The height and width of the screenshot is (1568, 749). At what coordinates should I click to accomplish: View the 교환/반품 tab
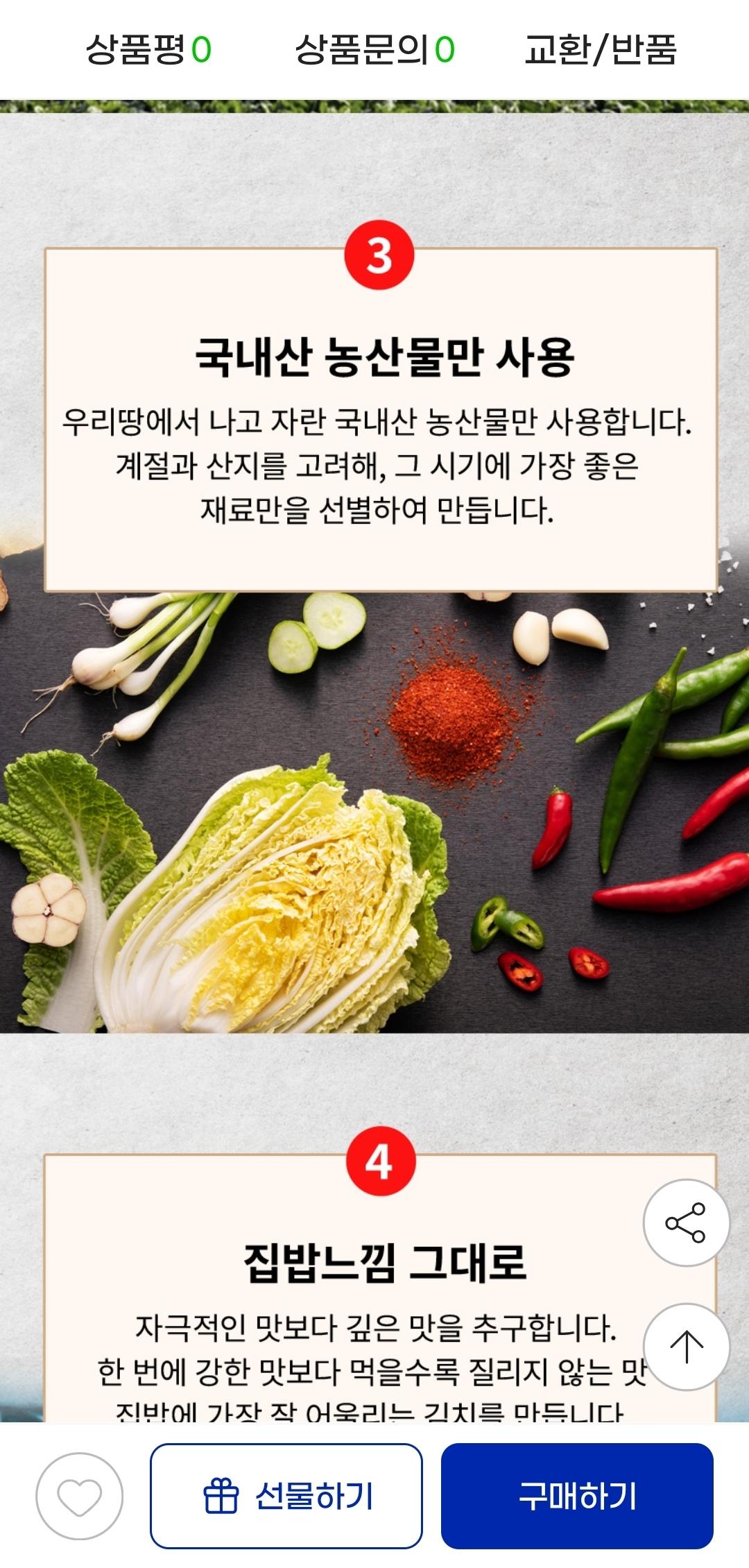point(601,50)
